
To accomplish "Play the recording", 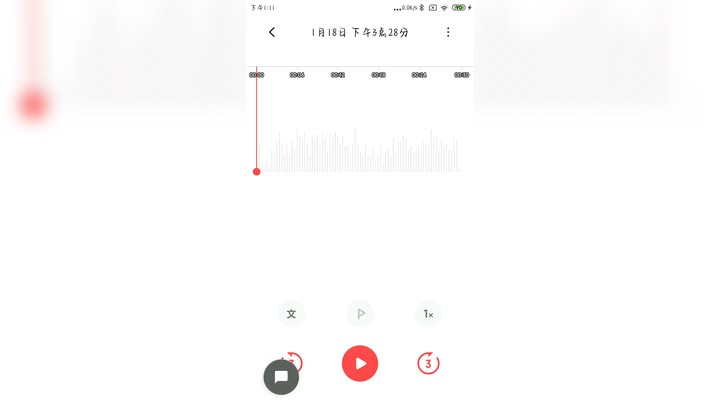I will 360,364.
